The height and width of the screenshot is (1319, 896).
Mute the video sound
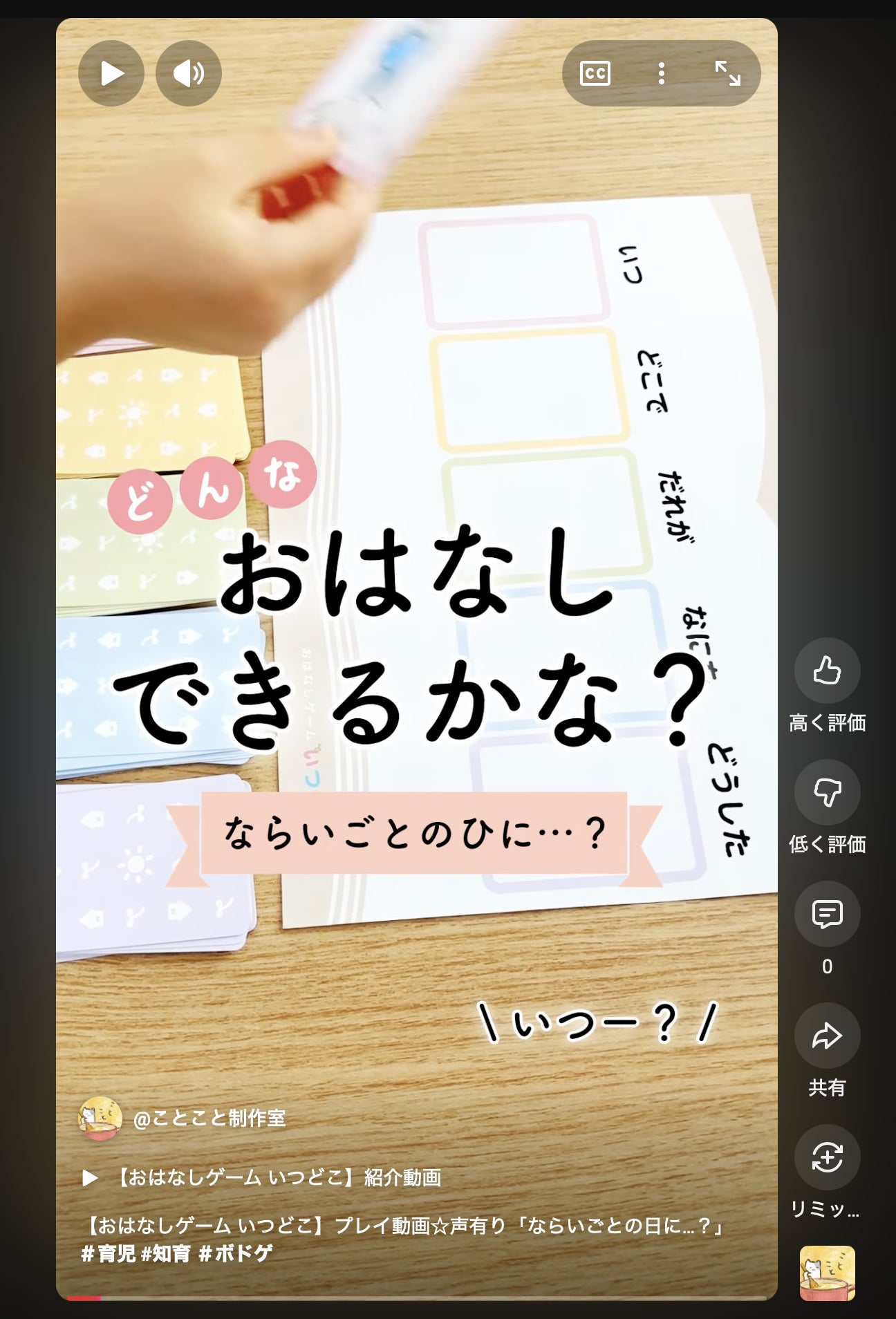188,73
